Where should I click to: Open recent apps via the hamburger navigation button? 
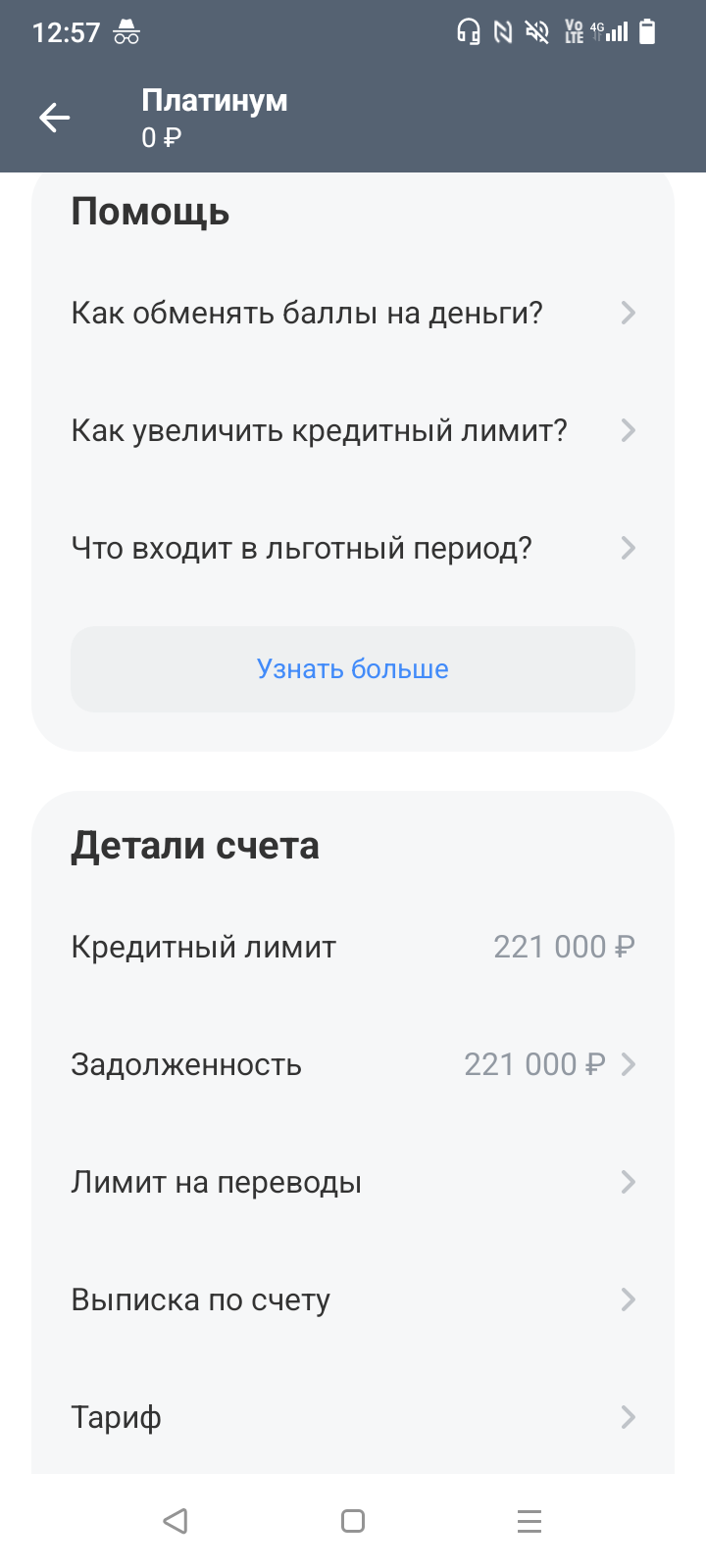click(529, 1521)
